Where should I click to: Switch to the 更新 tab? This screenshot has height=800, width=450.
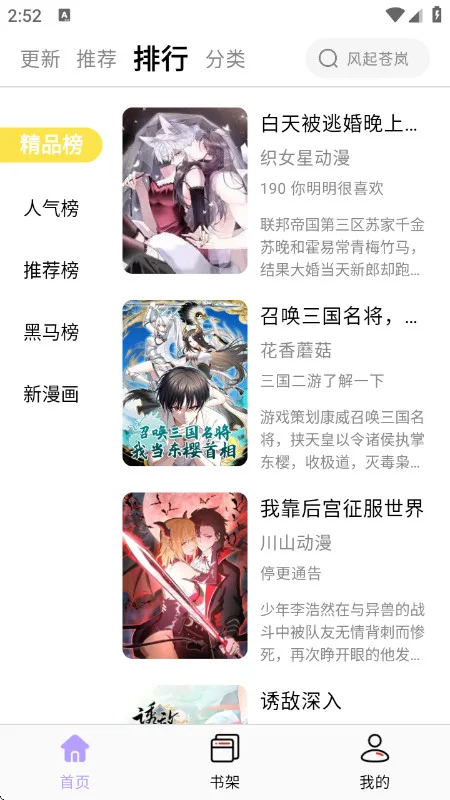pyautogui.click(x=40, y=59)
